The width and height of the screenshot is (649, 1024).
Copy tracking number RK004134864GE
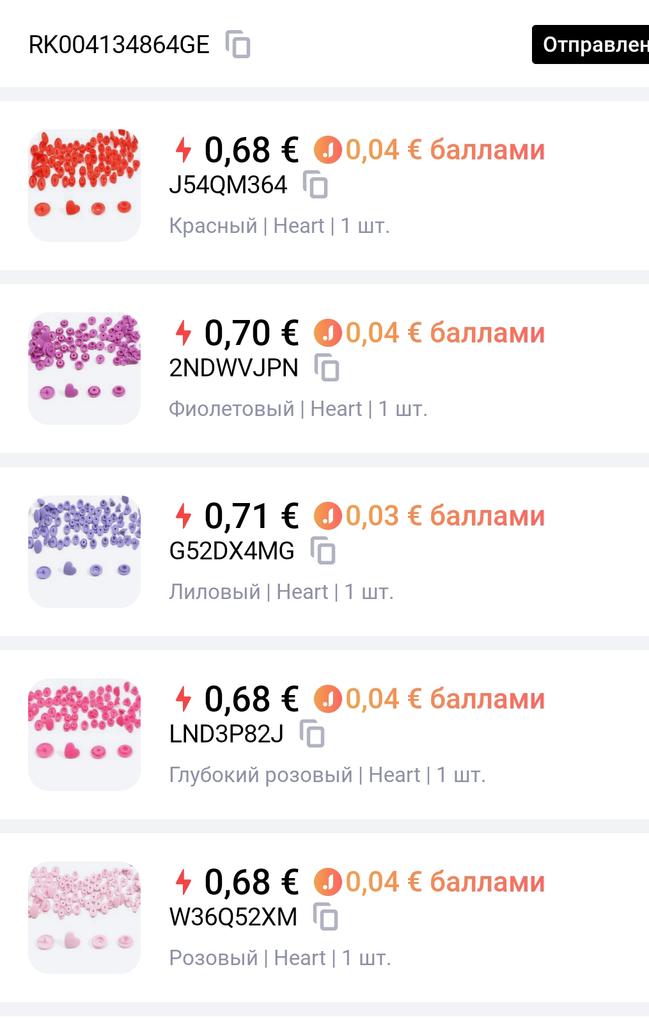[238, 45]
